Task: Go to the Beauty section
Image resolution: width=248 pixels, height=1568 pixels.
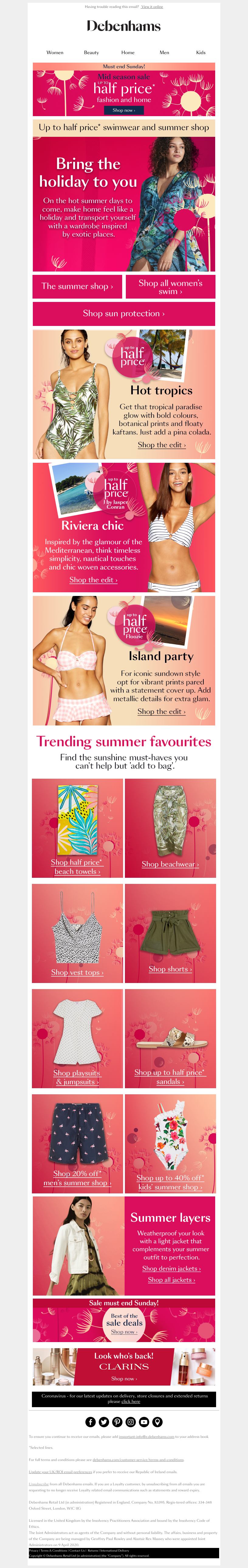Action: click(x=91, y=52)
